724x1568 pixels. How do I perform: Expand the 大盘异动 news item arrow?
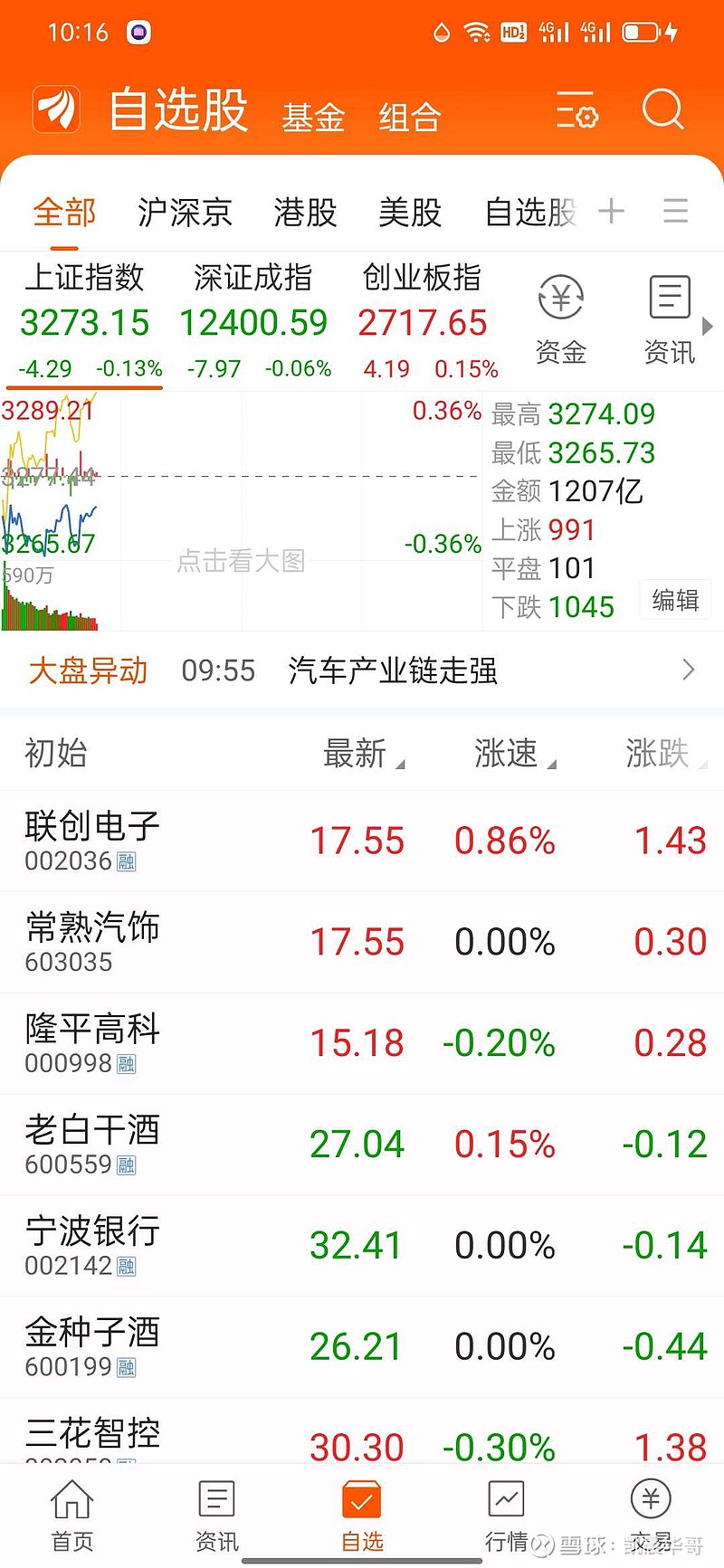click(x=687, y=670)
